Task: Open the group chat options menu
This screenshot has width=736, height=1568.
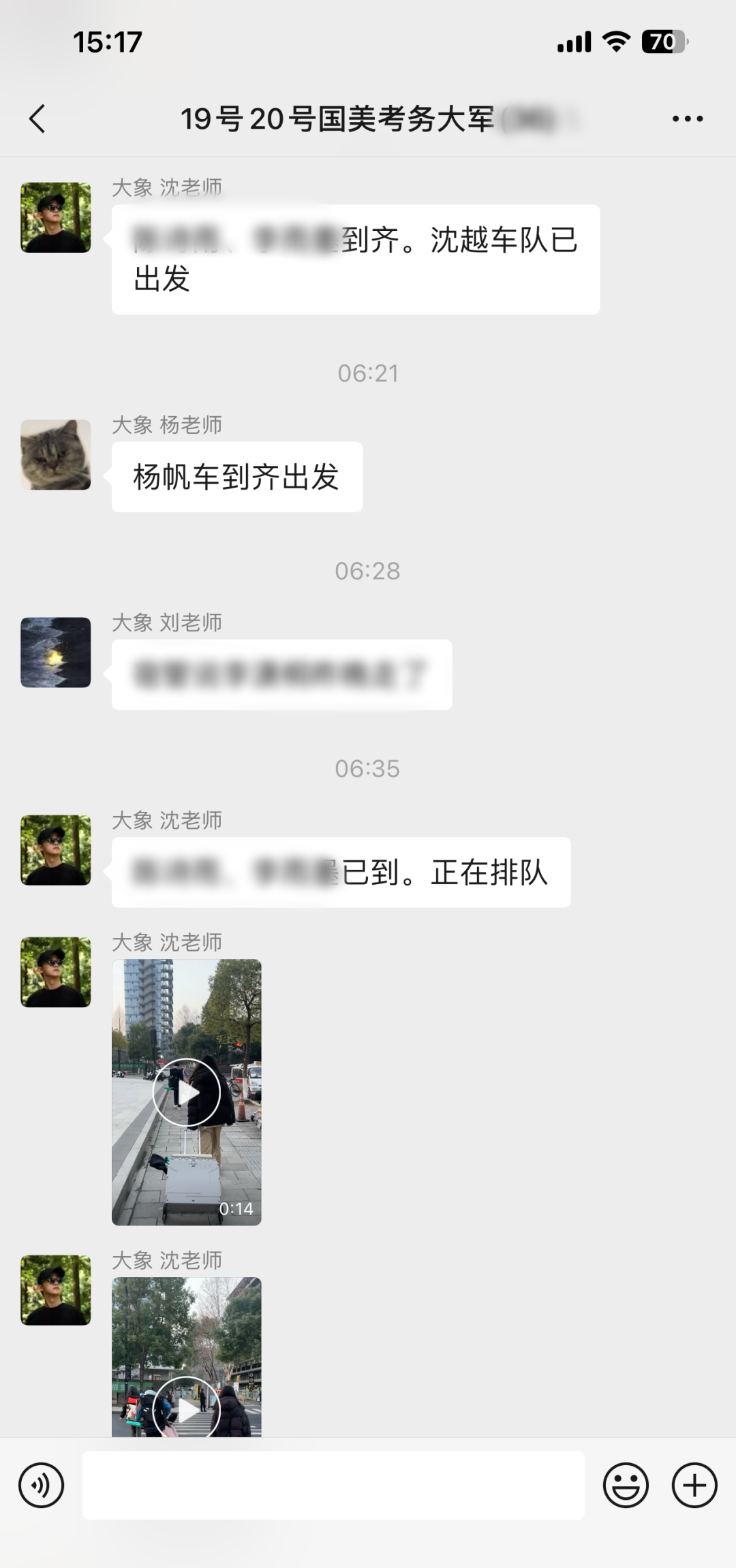Action: click(687, 119)
